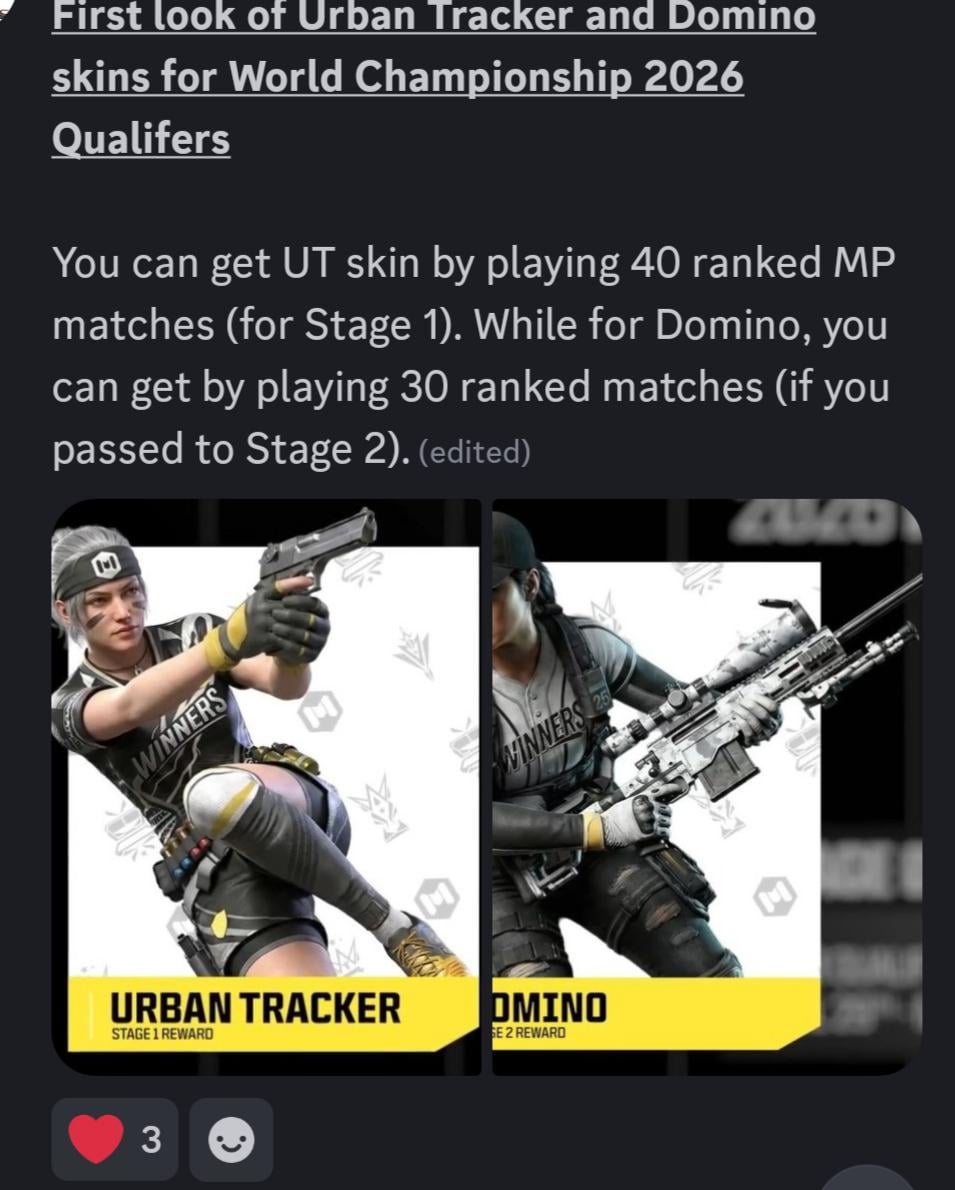Open the Domino image attachment
Screen dimensions: 955x1190
point(706,787)
